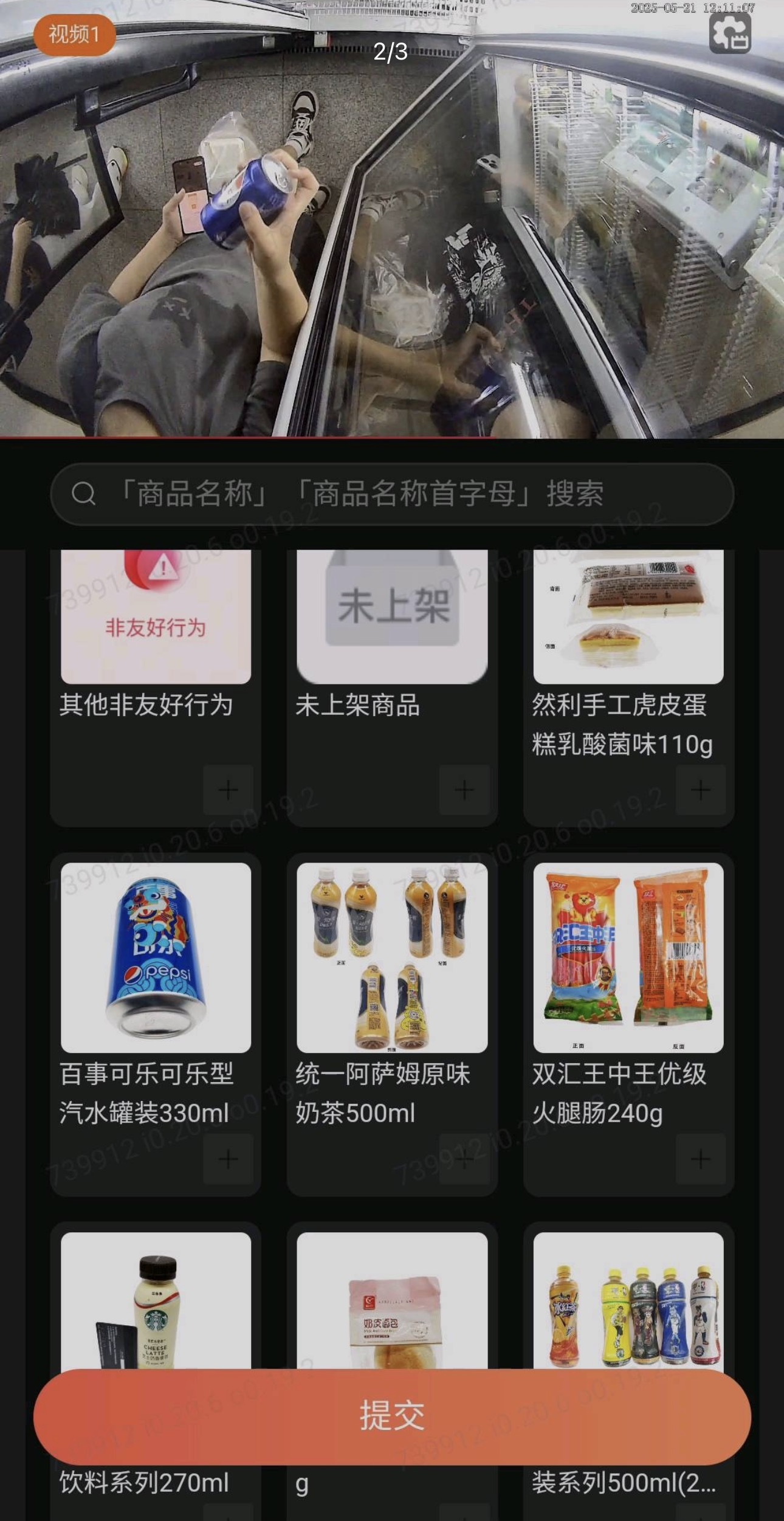Tap the plus icon on 未上架商品 card
Screen dimensions: 784x1521
(464, 788)
